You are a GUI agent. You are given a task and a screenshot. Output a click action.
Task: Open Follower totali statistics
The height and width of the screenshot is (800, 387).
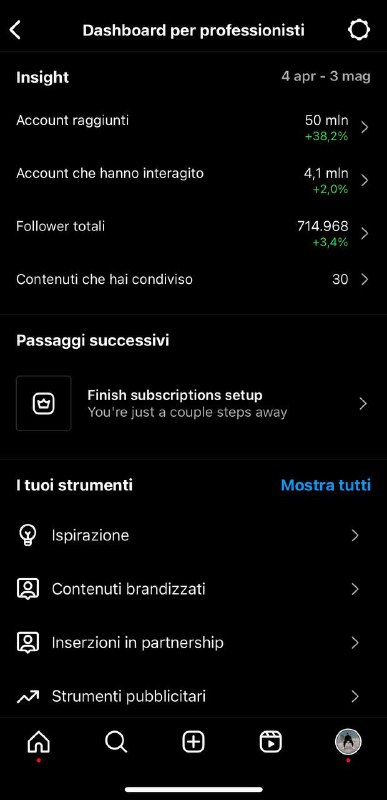pos(193,233)
